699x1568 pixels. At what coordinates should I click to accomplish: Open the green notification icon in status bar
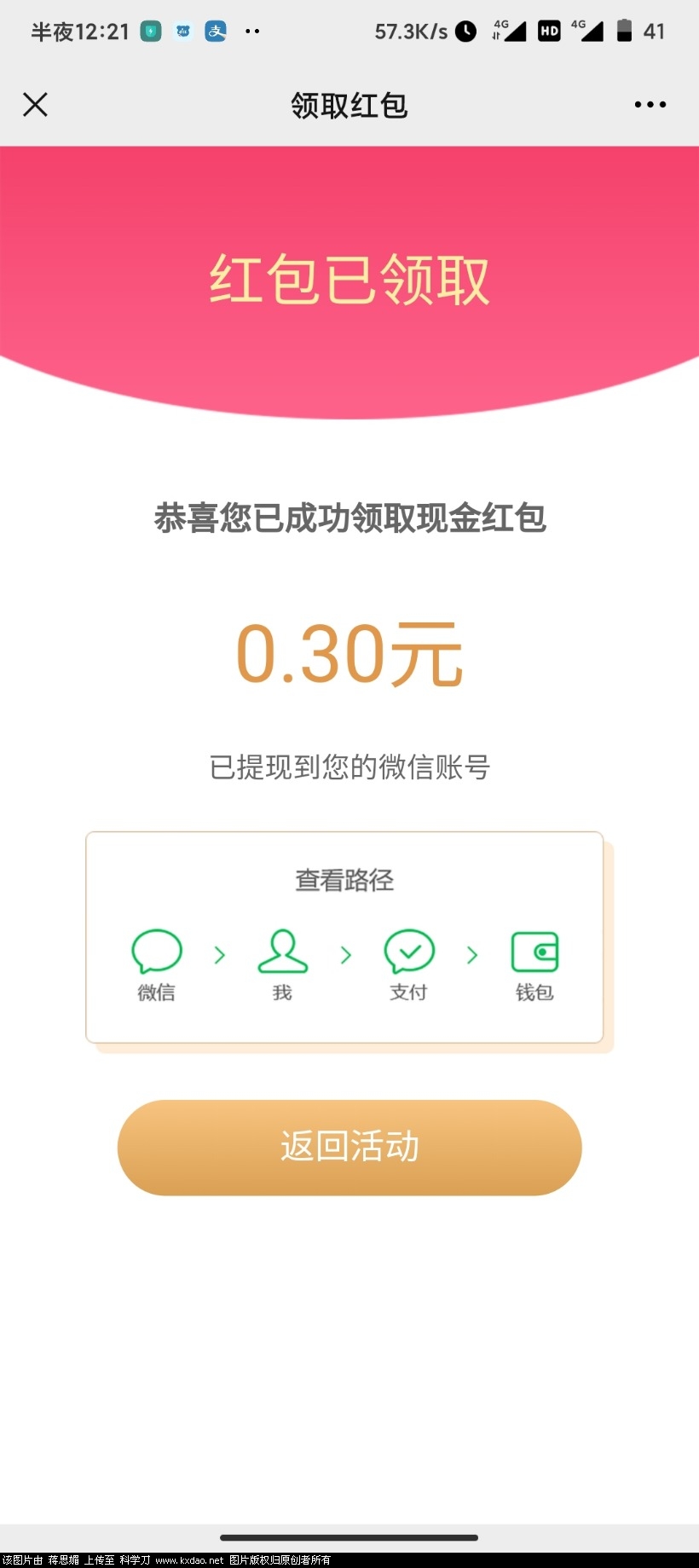point(149,32)
